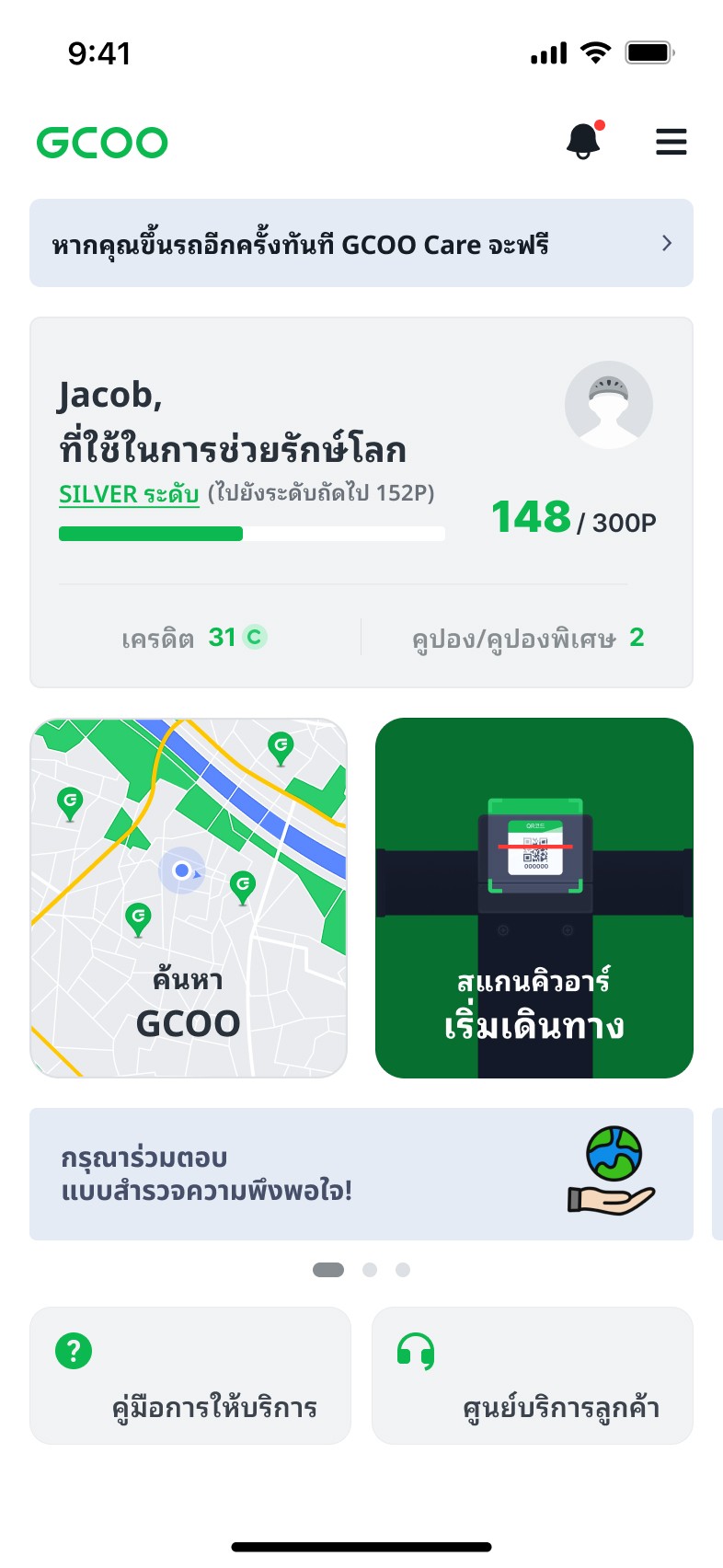Open คูปอง/คูปองพิเศษ coupons

(526, 638)
